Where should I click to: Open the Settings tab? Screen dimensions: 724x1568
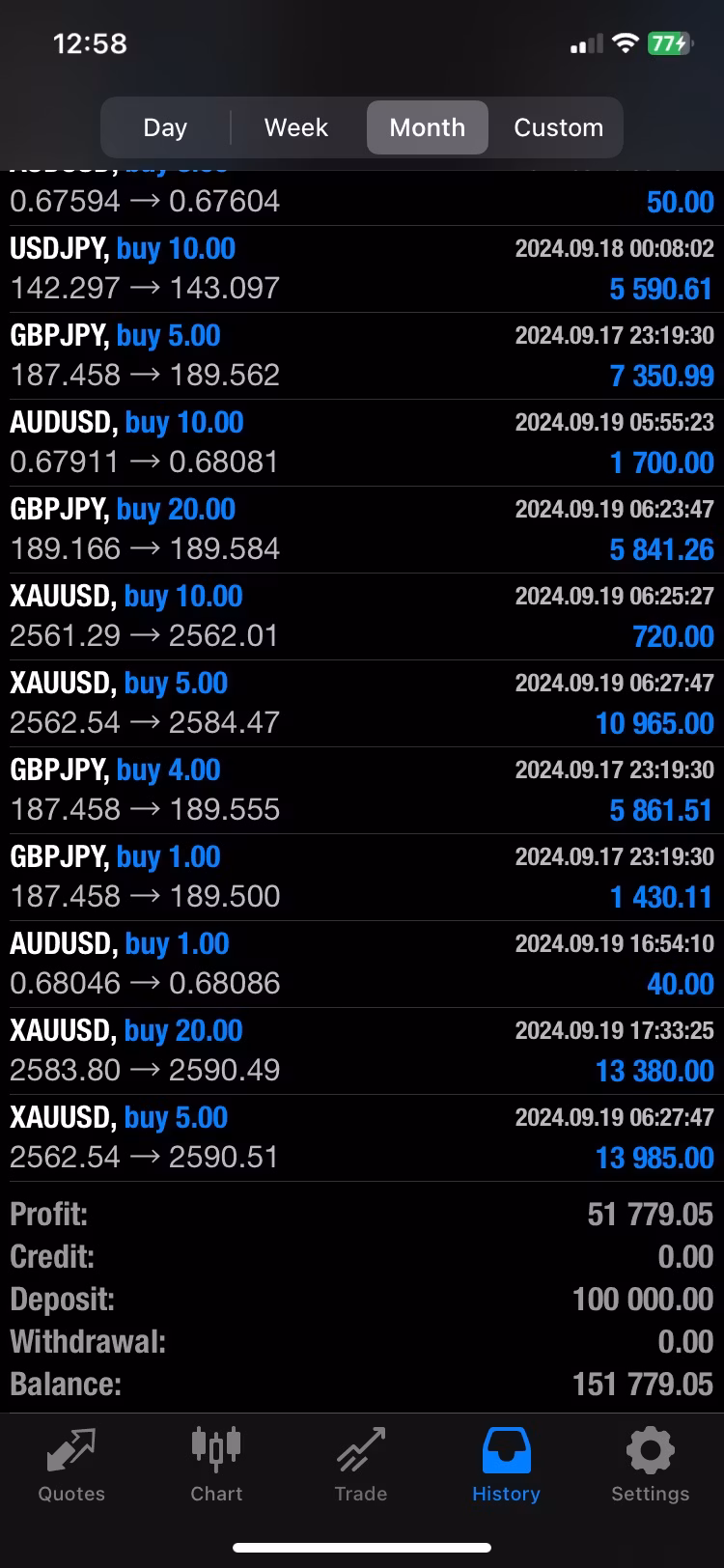tap(651, 1466)
